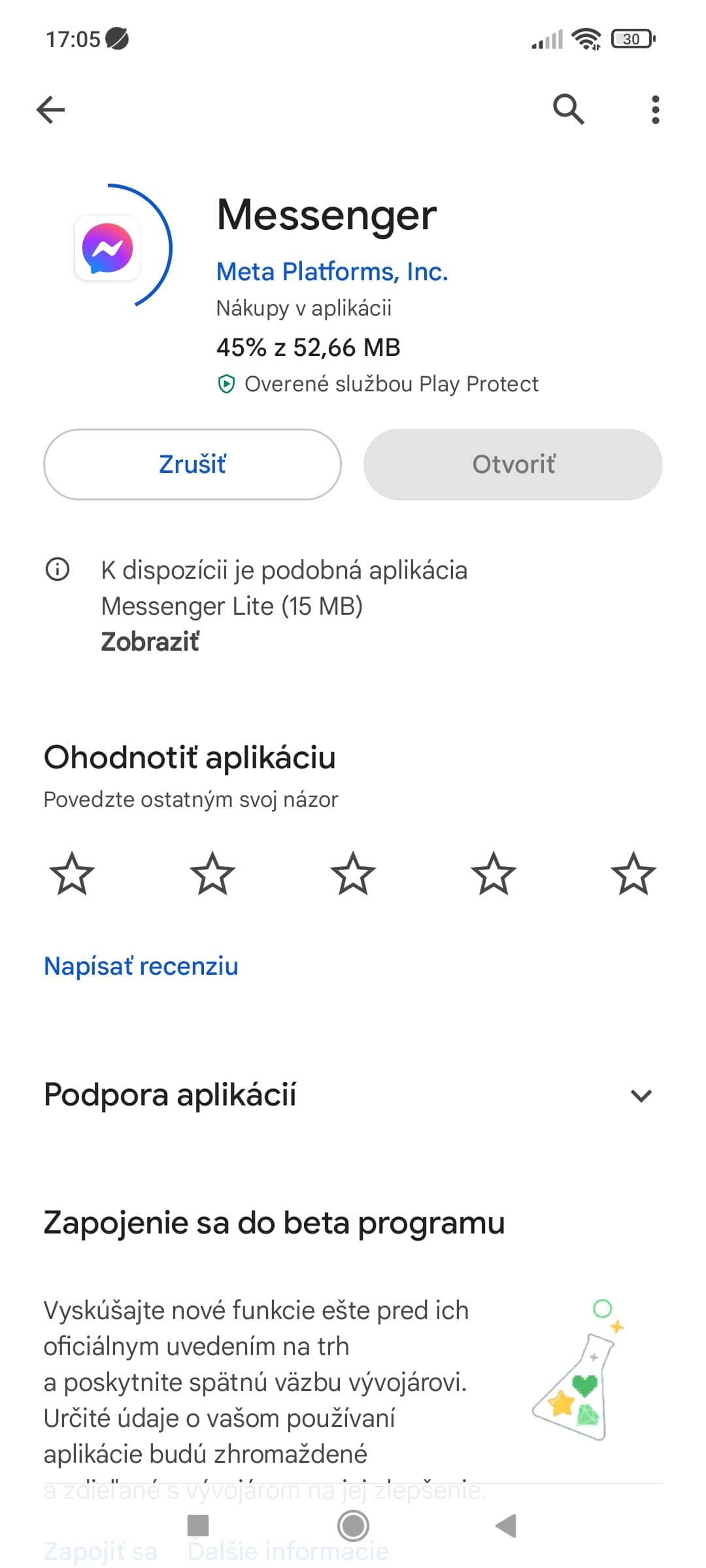
Task: Tap Napísať recenziu to write a review
Action: (141, 966)
